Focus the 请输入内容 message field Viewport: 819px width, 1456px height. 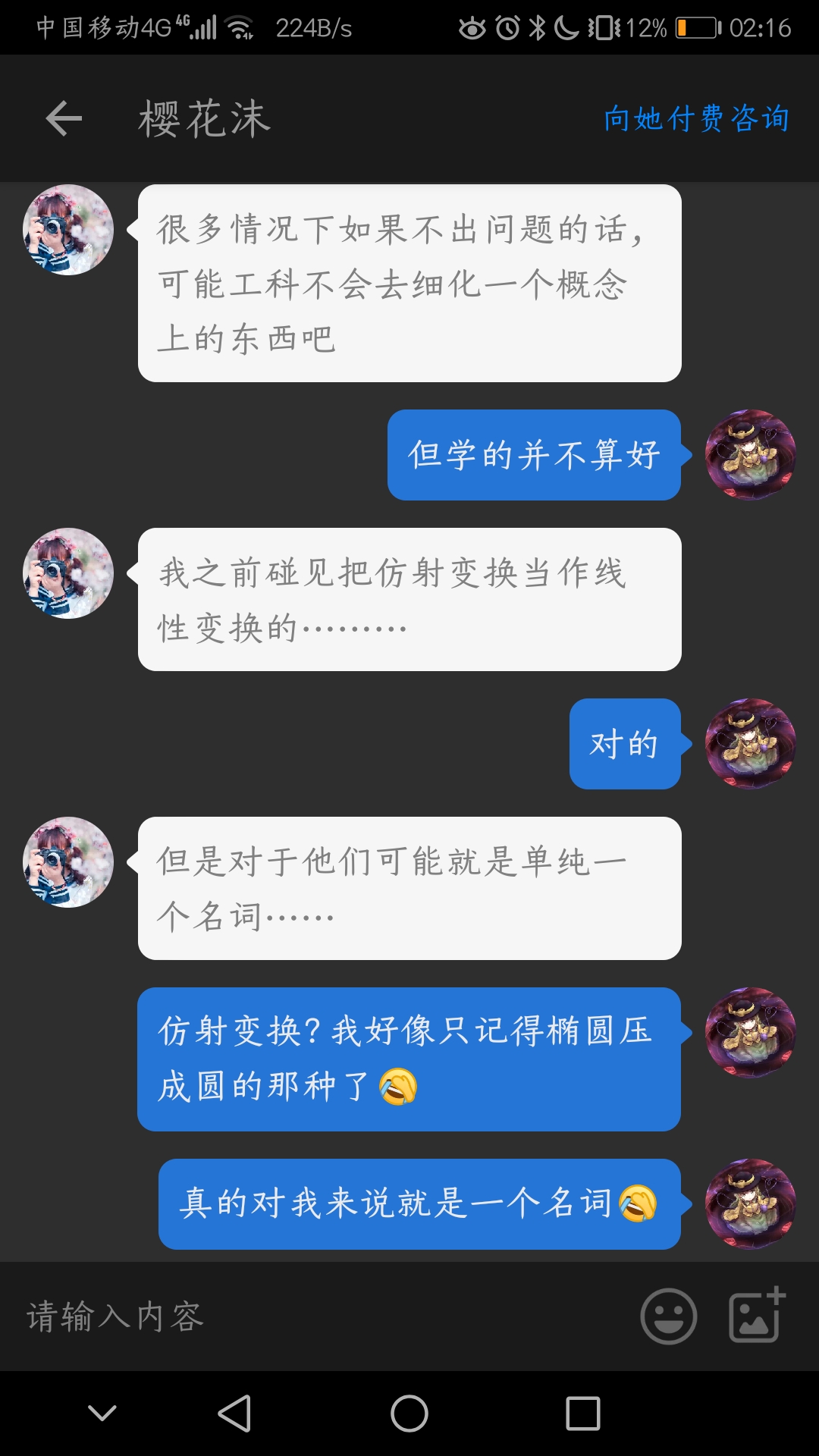[318, 1316]
